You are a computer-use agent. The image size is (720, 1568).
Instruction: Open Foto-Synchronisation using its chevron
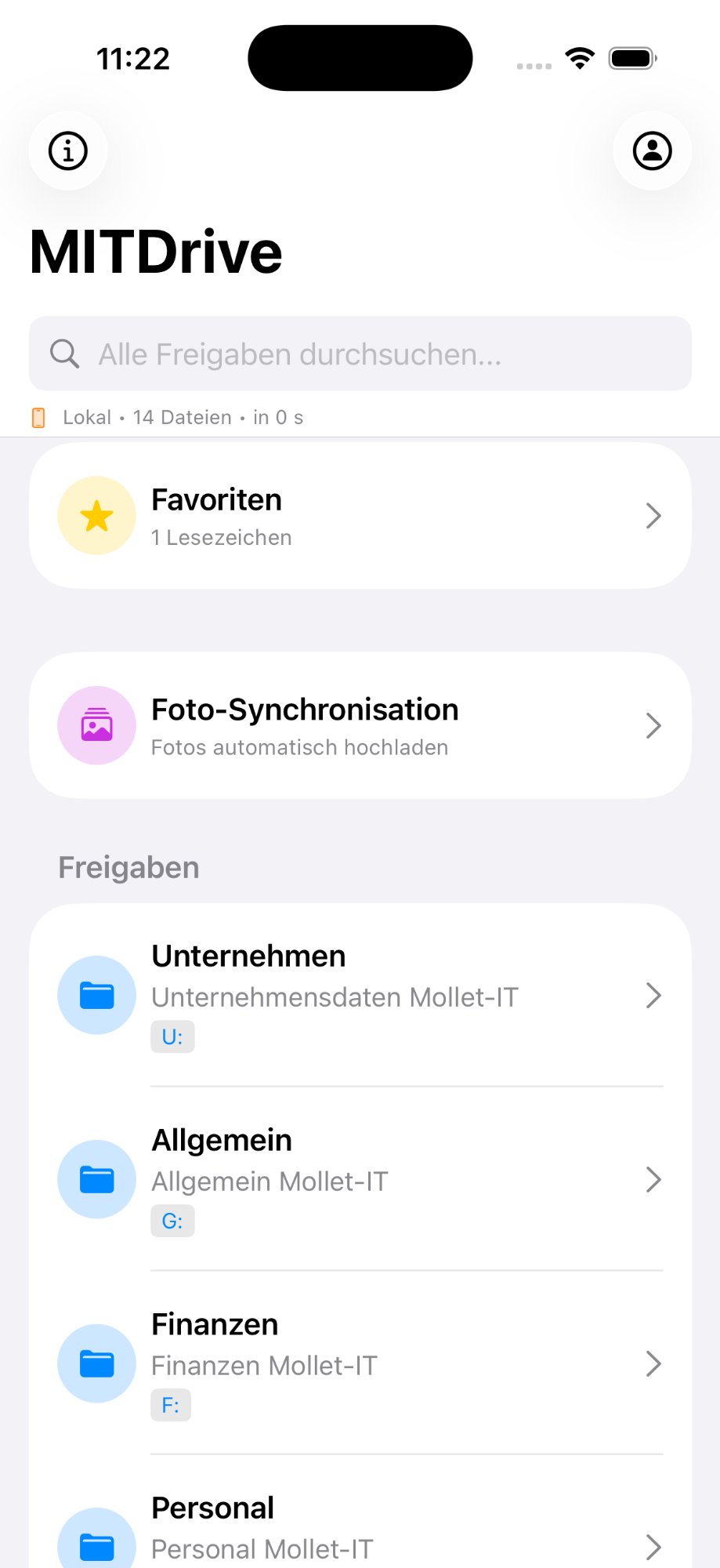[x=653, y=725]
